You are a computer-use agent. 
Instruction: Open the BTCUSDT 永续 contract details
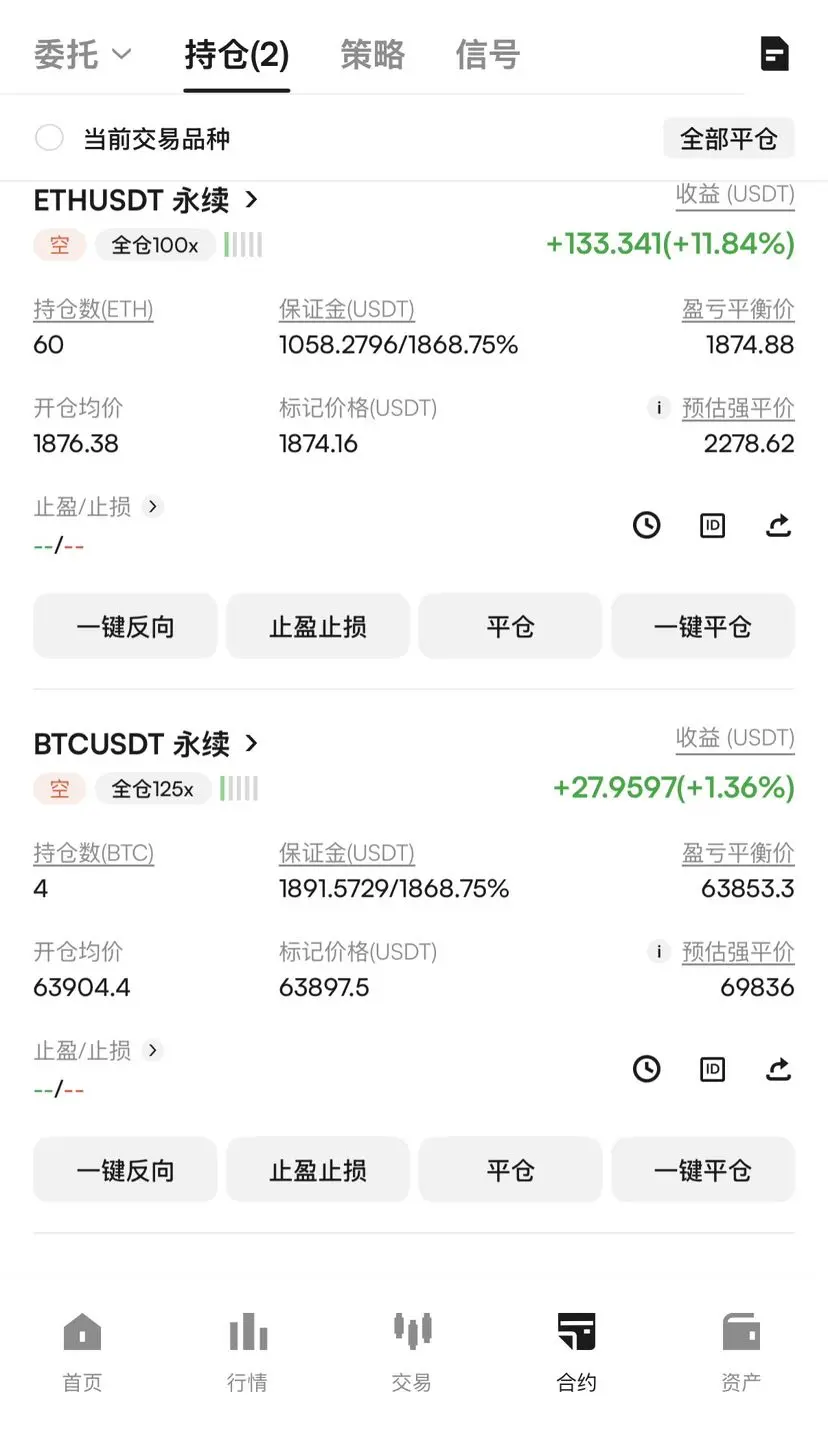coord(147,744)
